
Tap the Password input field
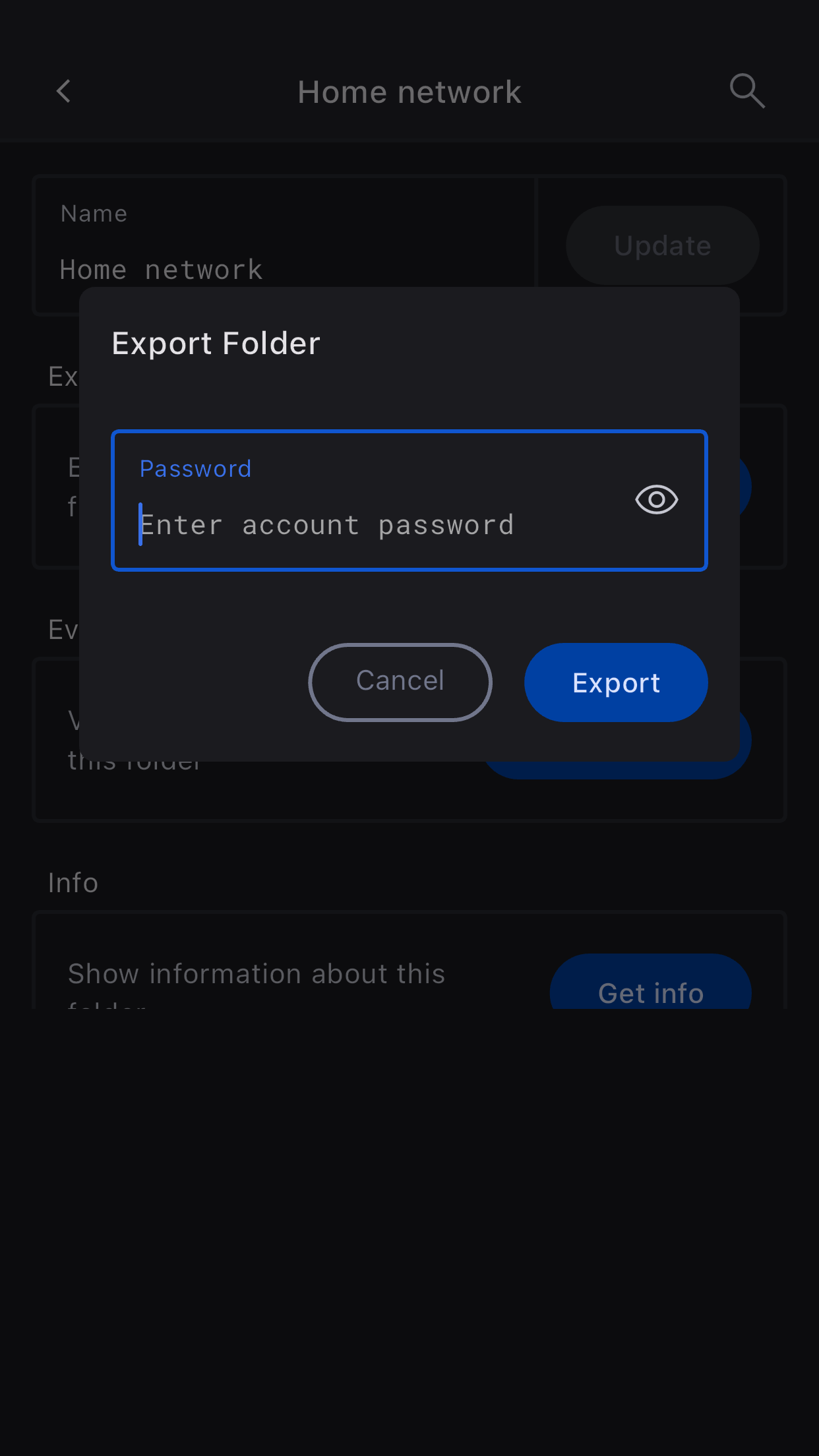pyautogui.click(x=369, y=524)
